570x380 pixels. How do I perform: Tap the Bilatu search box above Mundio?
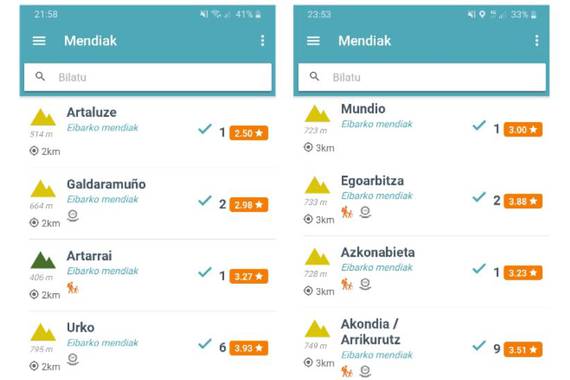pos(422,77)
